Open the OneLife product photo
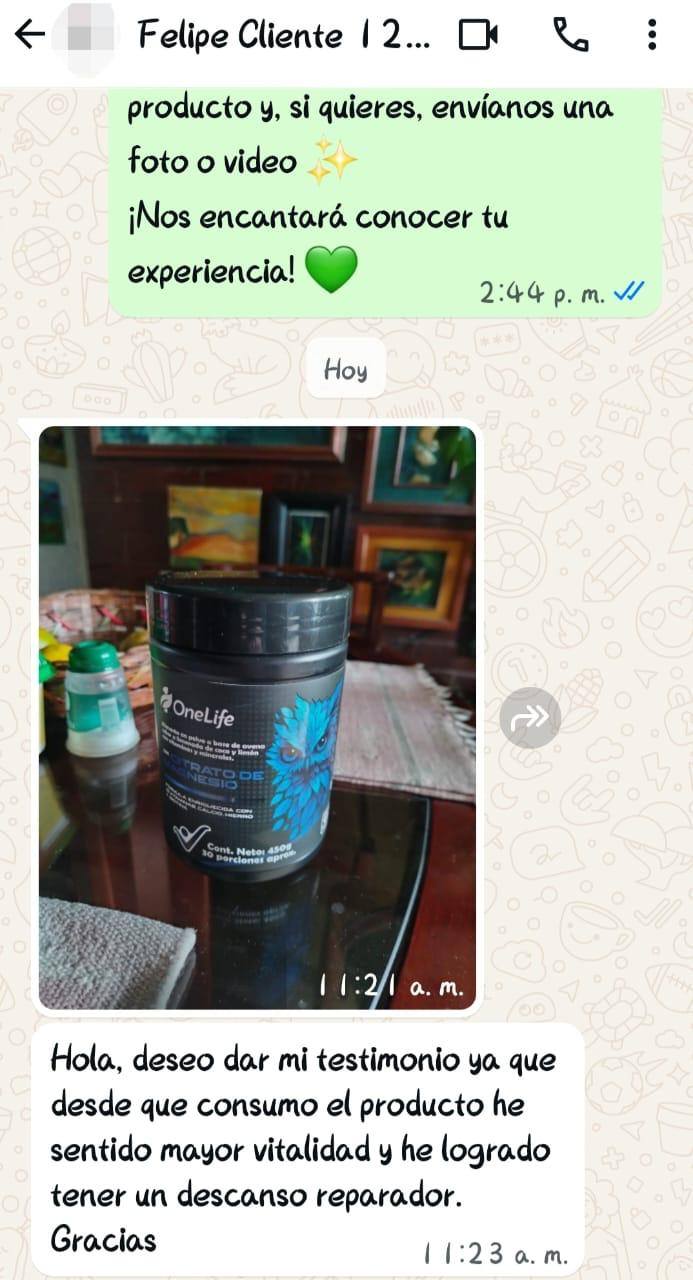Screen dimensions: 693x1280 [x=257, y=716]
